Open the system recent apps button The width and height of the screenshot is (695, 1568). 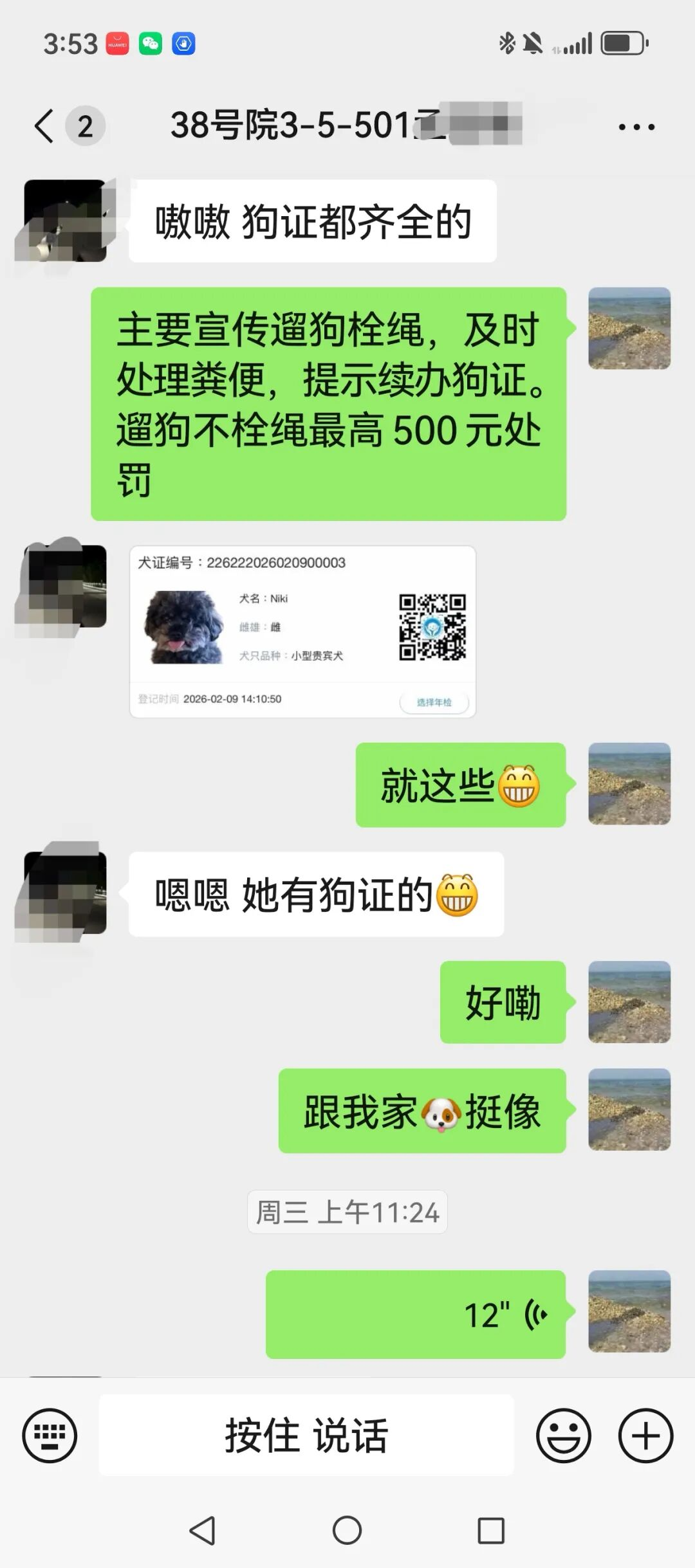pyautogui.click(x=490, y=1530)
